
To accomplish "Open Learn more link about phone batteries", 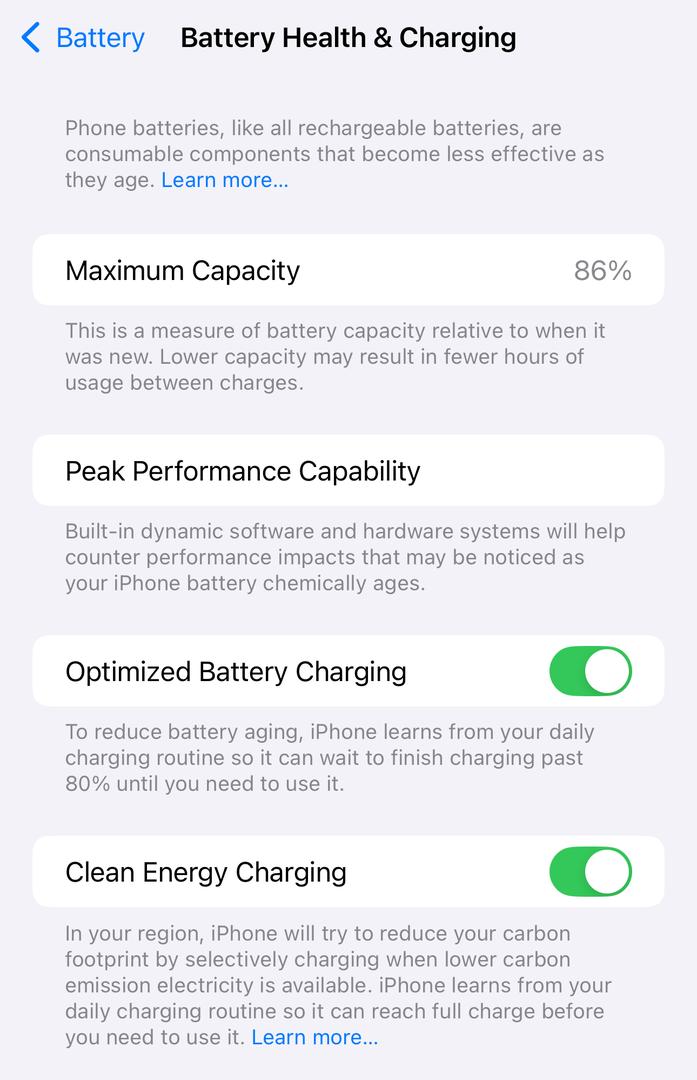I will coord(224,180).
